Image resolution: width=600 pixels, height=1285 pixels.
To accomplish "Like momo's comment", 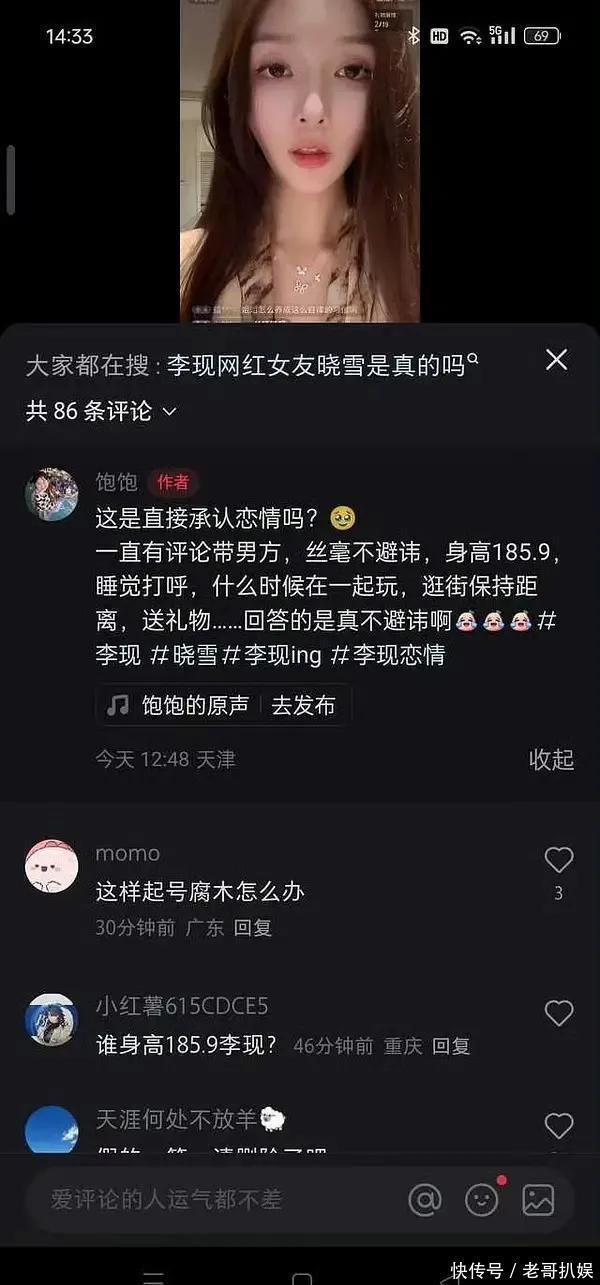I will pos(558,860).
